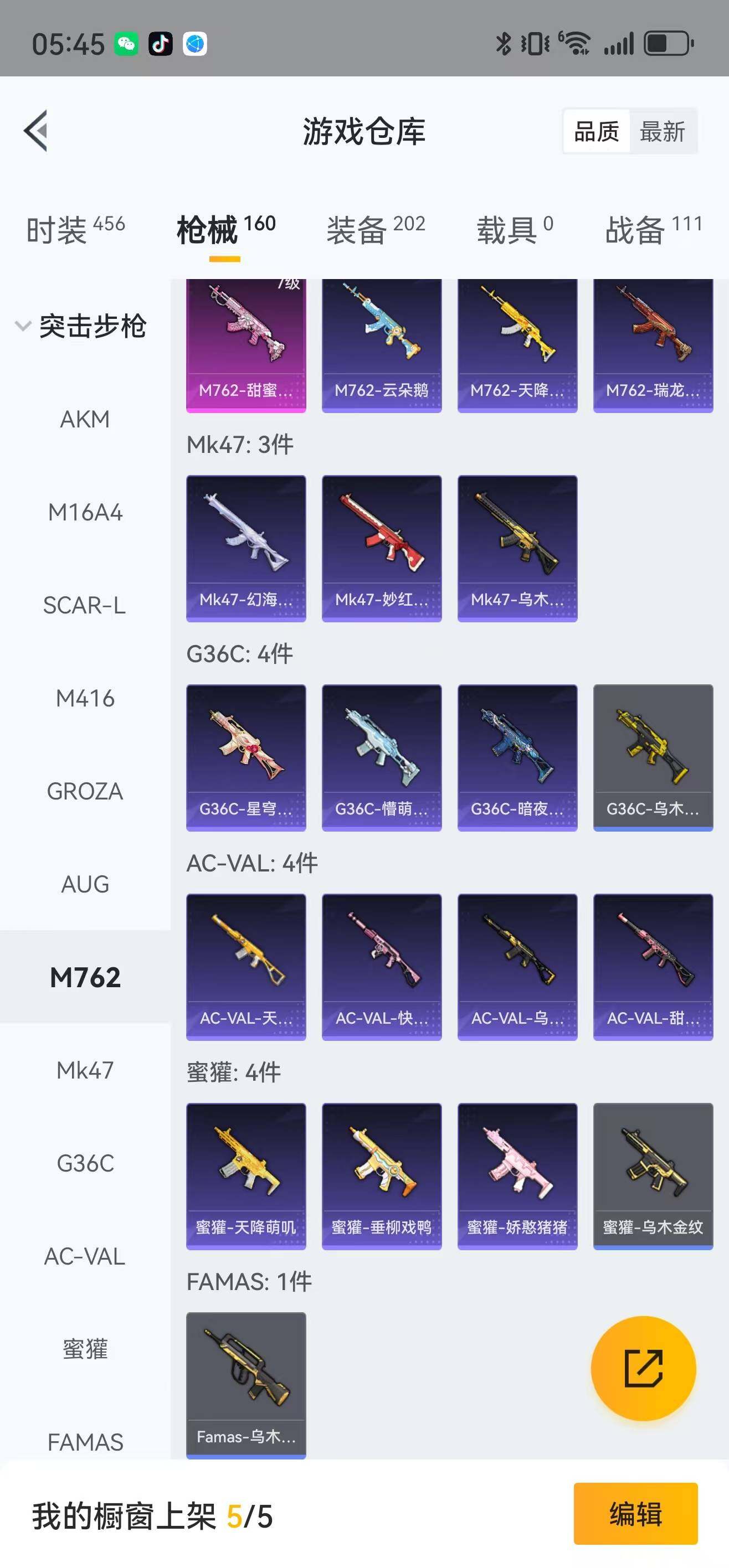Choose AUG in the weapon sidebar
The image size is (729, 1568).
pyautogui.click(x=85, y=884)
